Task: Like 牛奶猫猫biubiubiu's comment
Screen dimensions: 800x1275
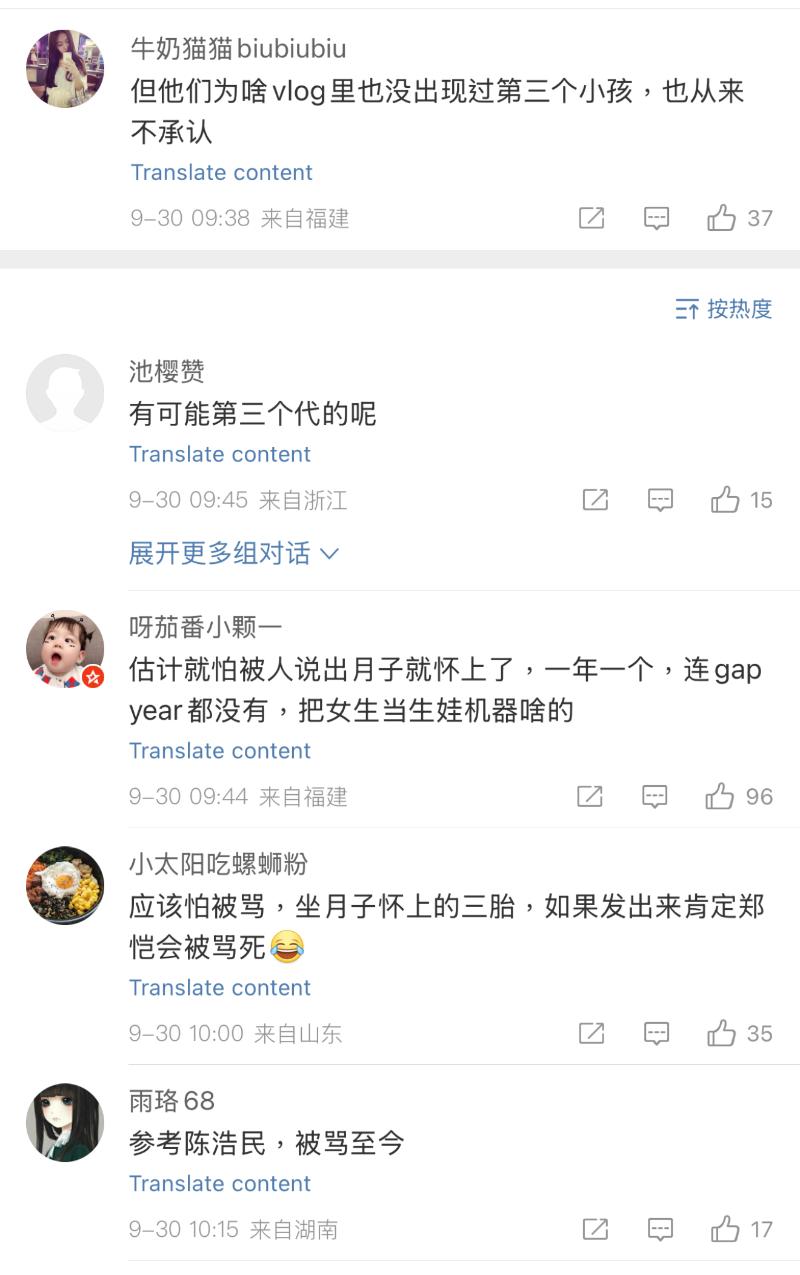Action: coord(722,218)
